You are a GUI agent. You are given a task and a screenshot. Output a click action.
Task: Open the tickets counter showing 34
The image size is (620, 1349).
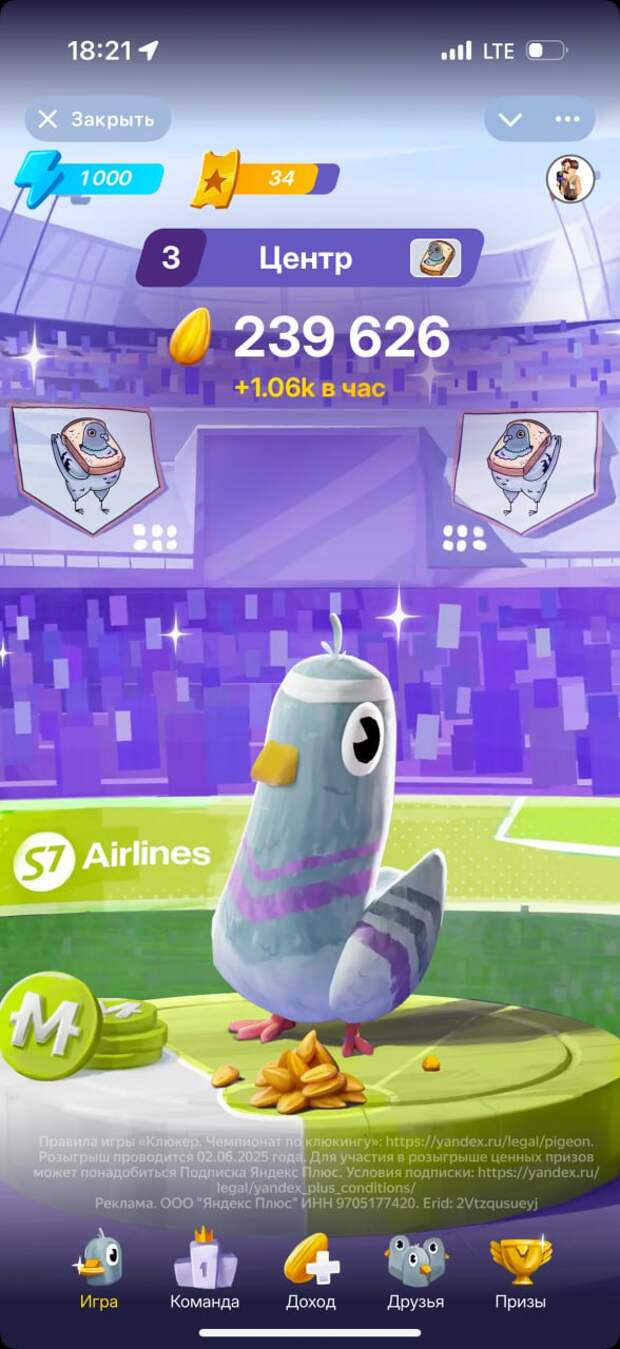click(265, 179)
